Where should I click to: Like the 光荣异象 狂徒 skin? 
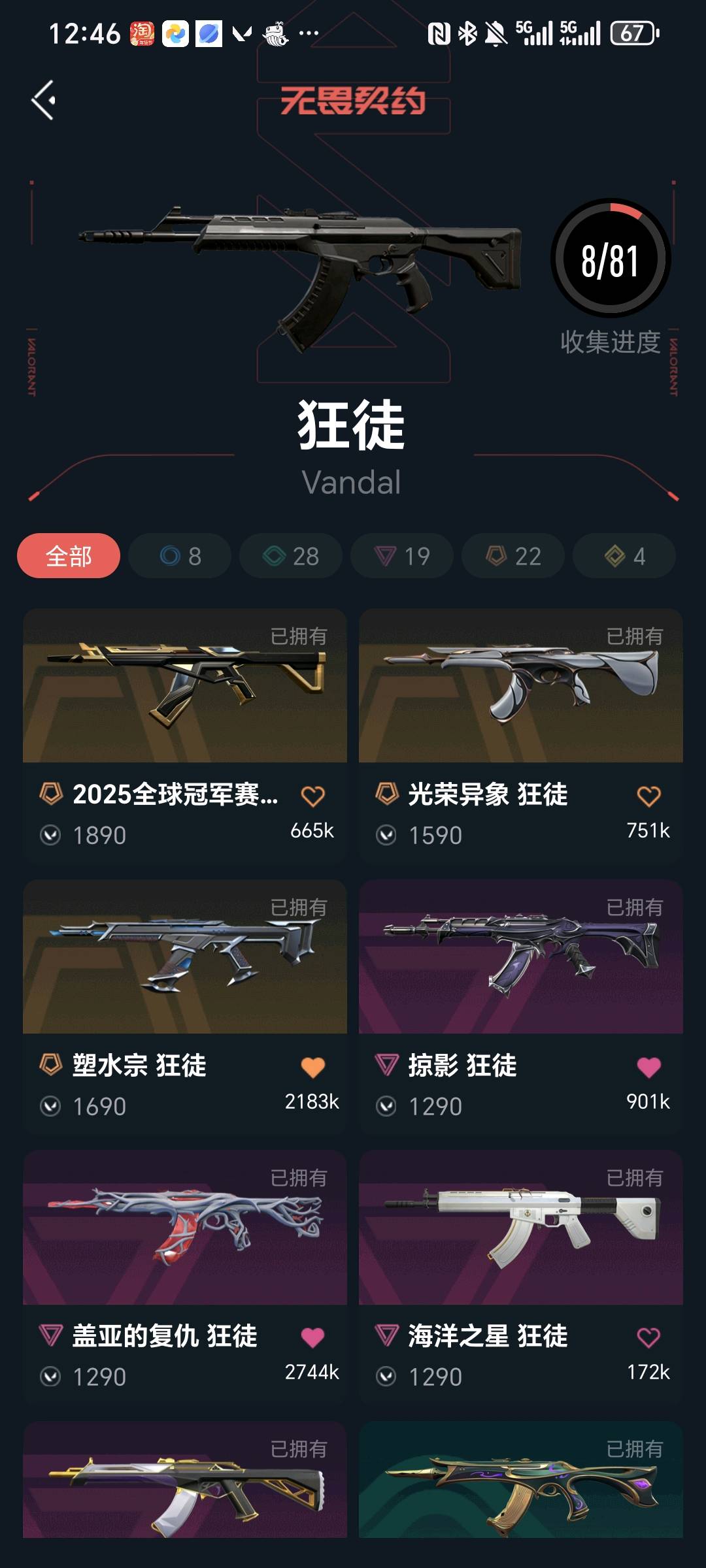click(x=648, y=796)
